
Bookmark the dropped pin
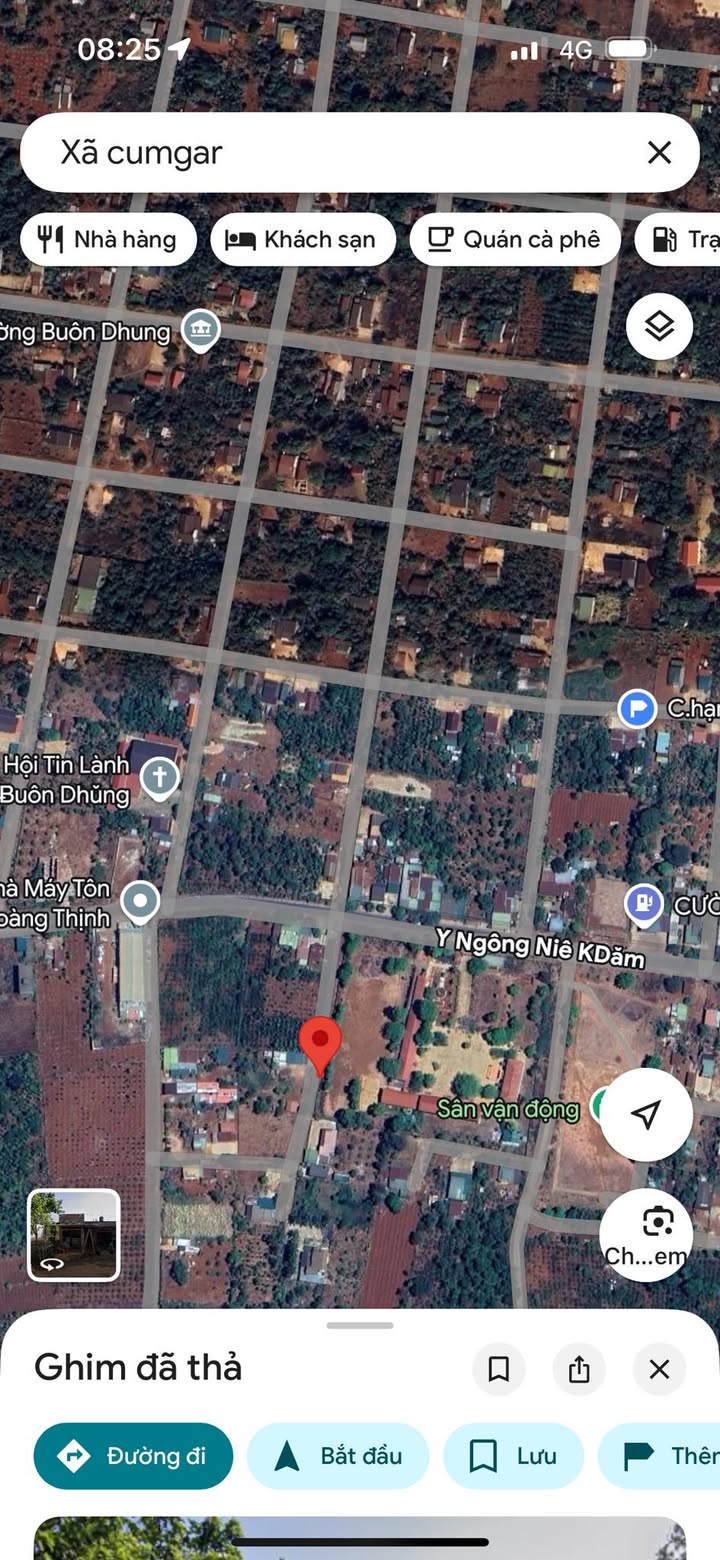coord(498,1369)
